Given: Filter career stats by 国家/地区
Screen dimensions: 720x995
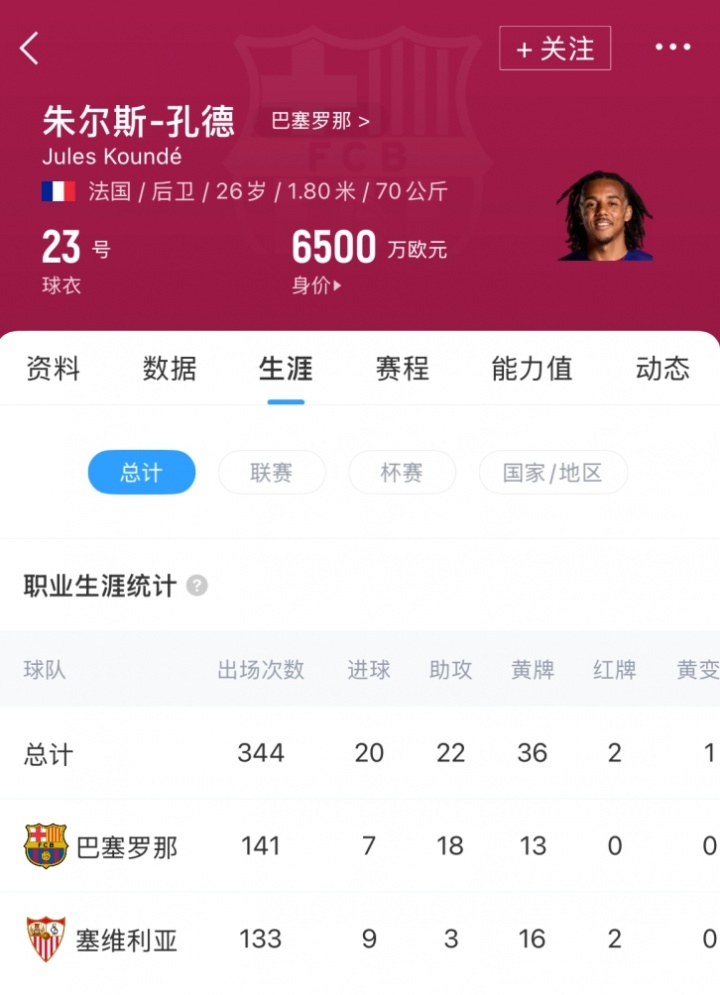Looking at the screenshot, I should (553, 472).
